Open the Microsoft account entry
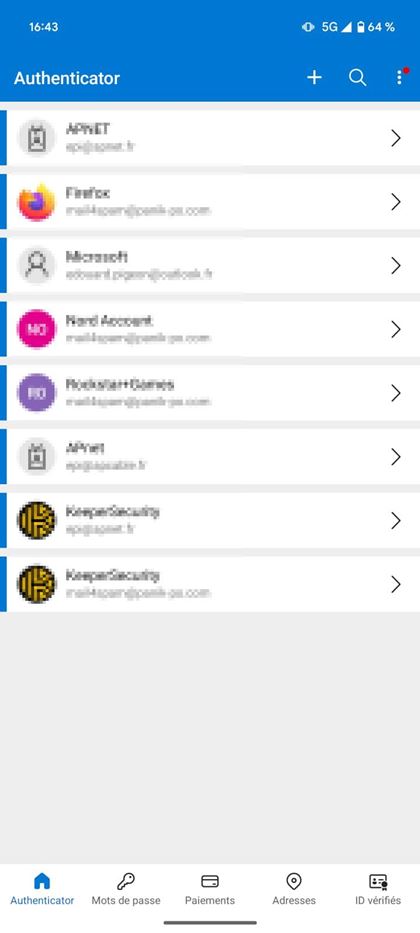The image size is (420, 933). (x=210, y=265)
